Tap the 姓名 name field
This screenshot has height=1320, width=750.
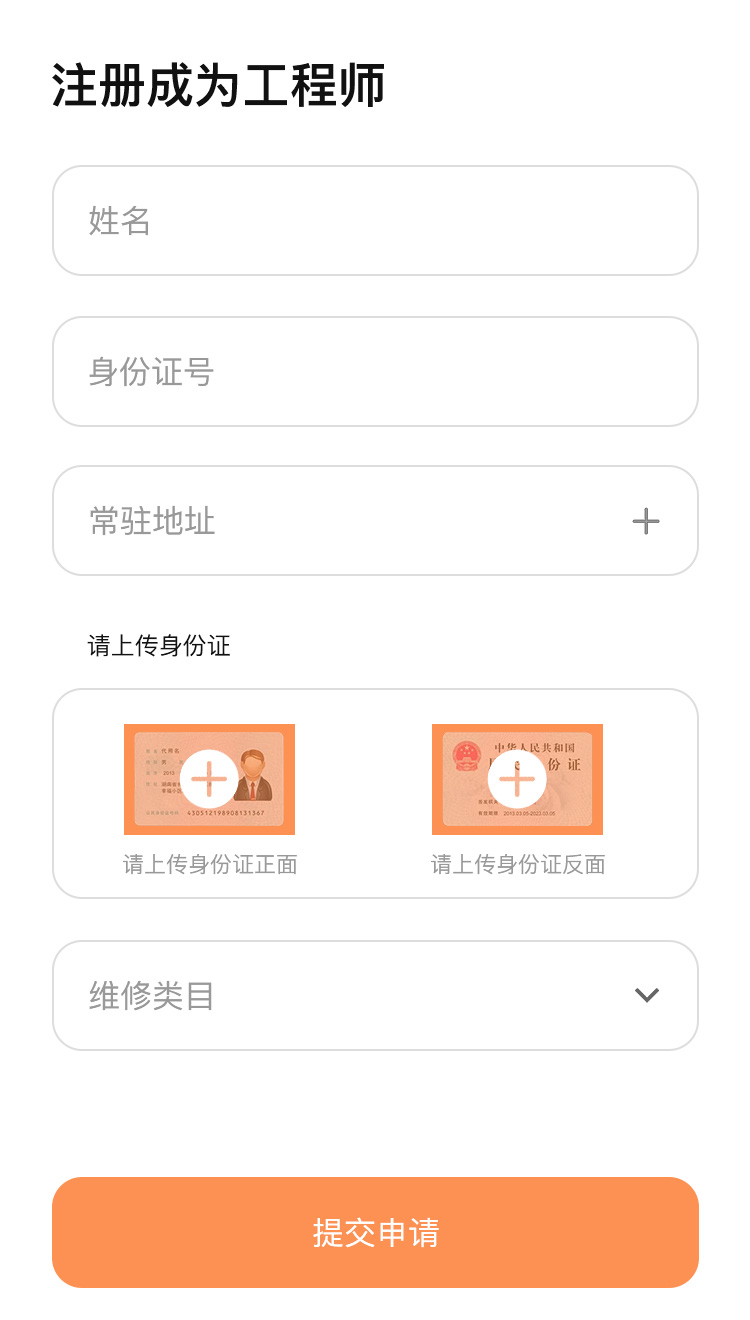point(375,220)
